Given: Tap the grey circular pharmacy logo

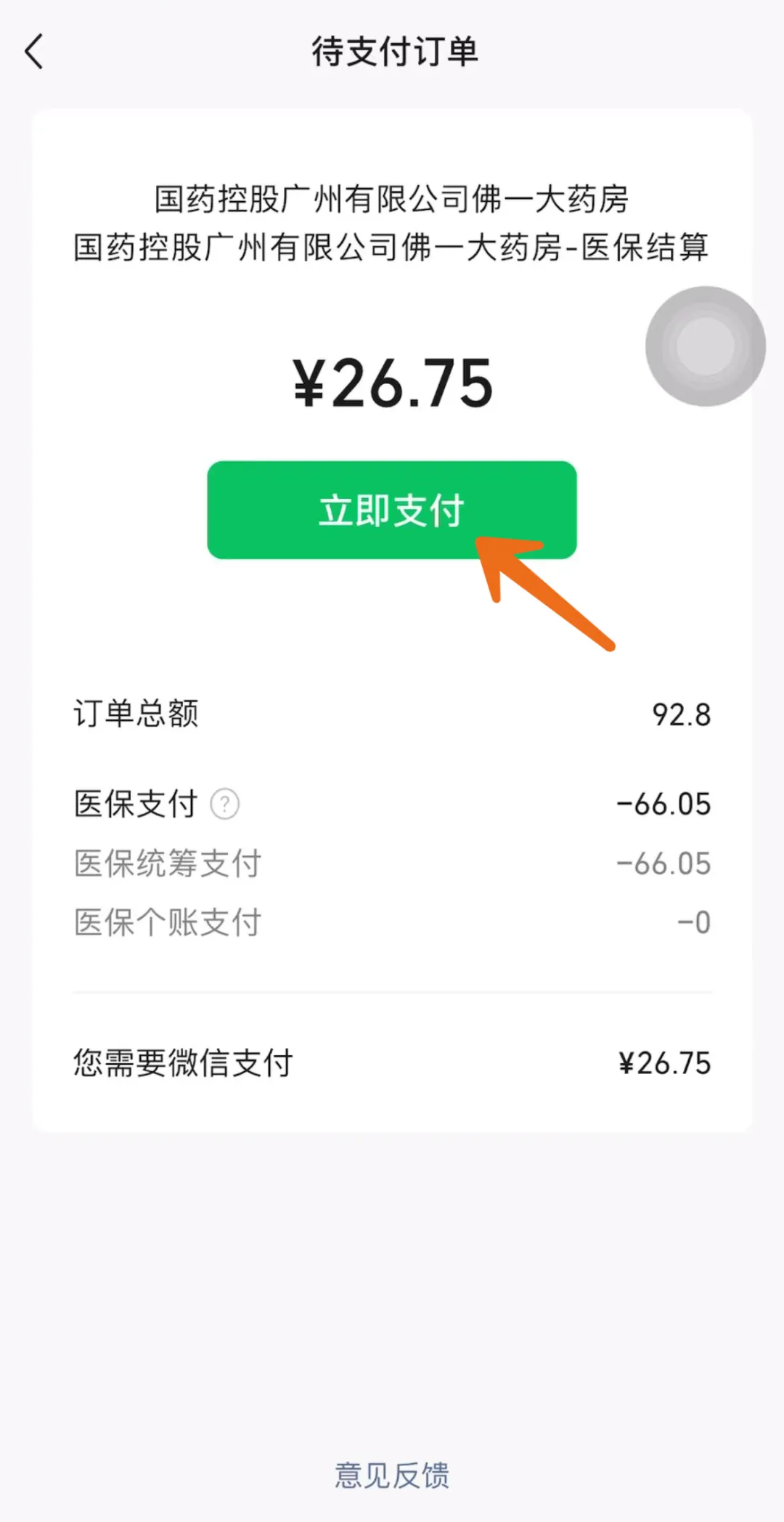Looking at the screenshot, I should 703,347.
